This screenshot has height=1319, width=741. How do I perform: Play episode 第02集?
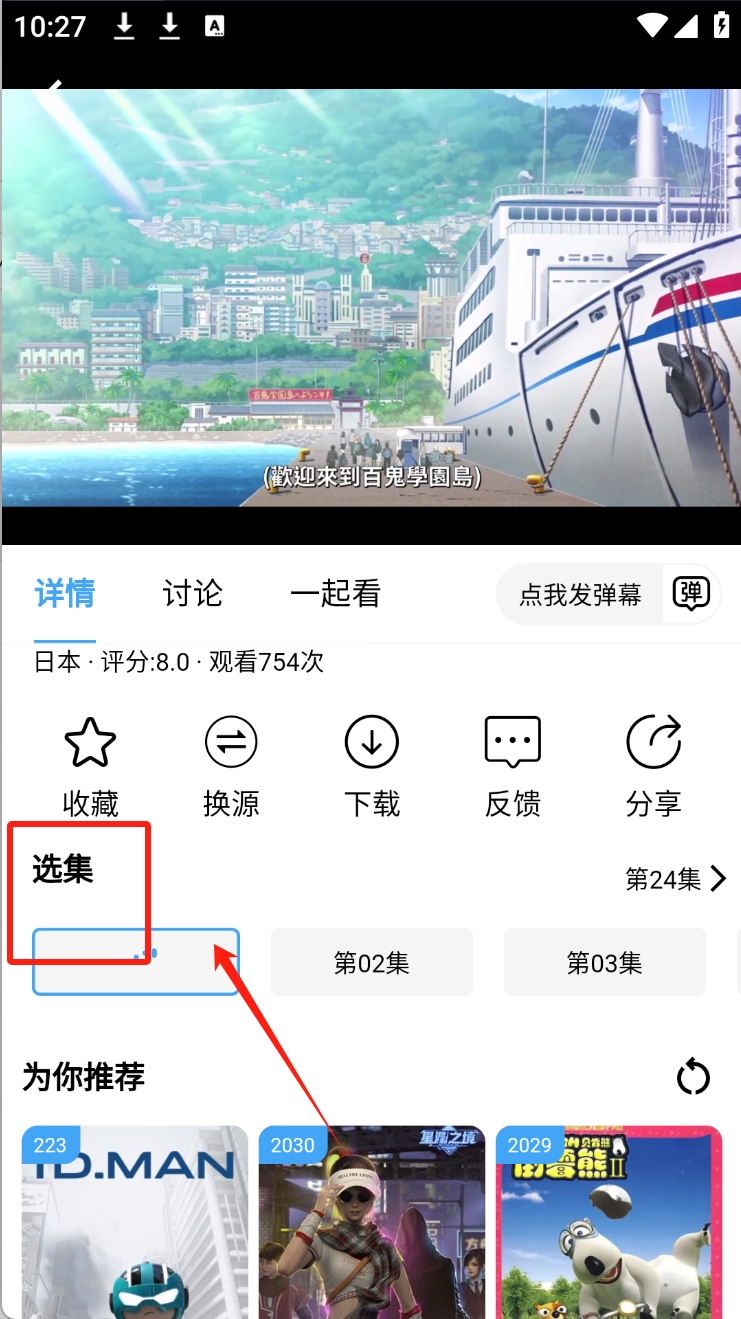372,962
